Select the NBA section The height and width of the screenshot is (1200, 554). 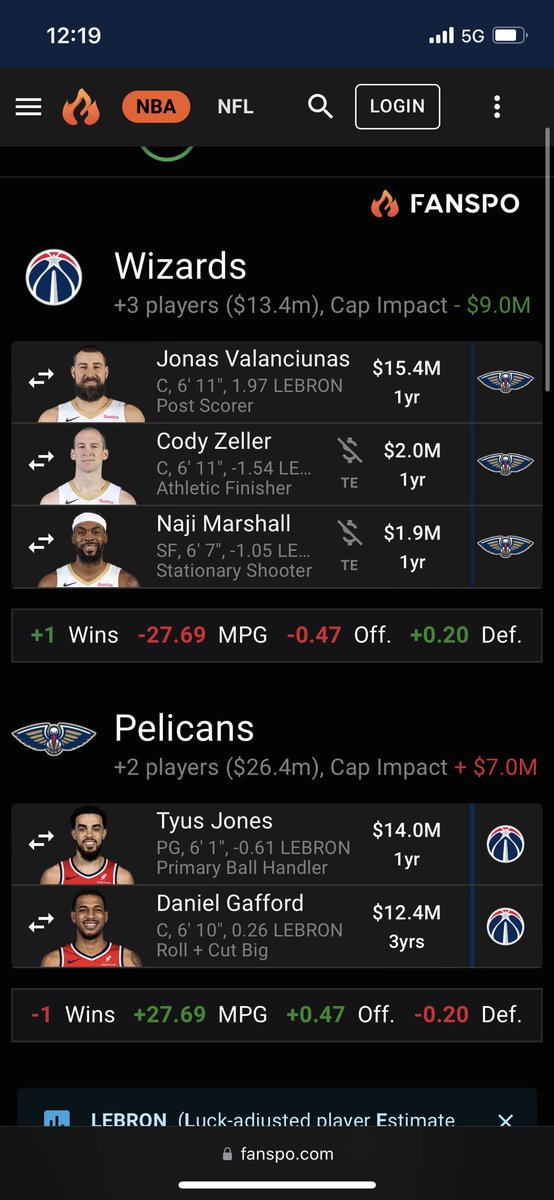tap(156, 106)
